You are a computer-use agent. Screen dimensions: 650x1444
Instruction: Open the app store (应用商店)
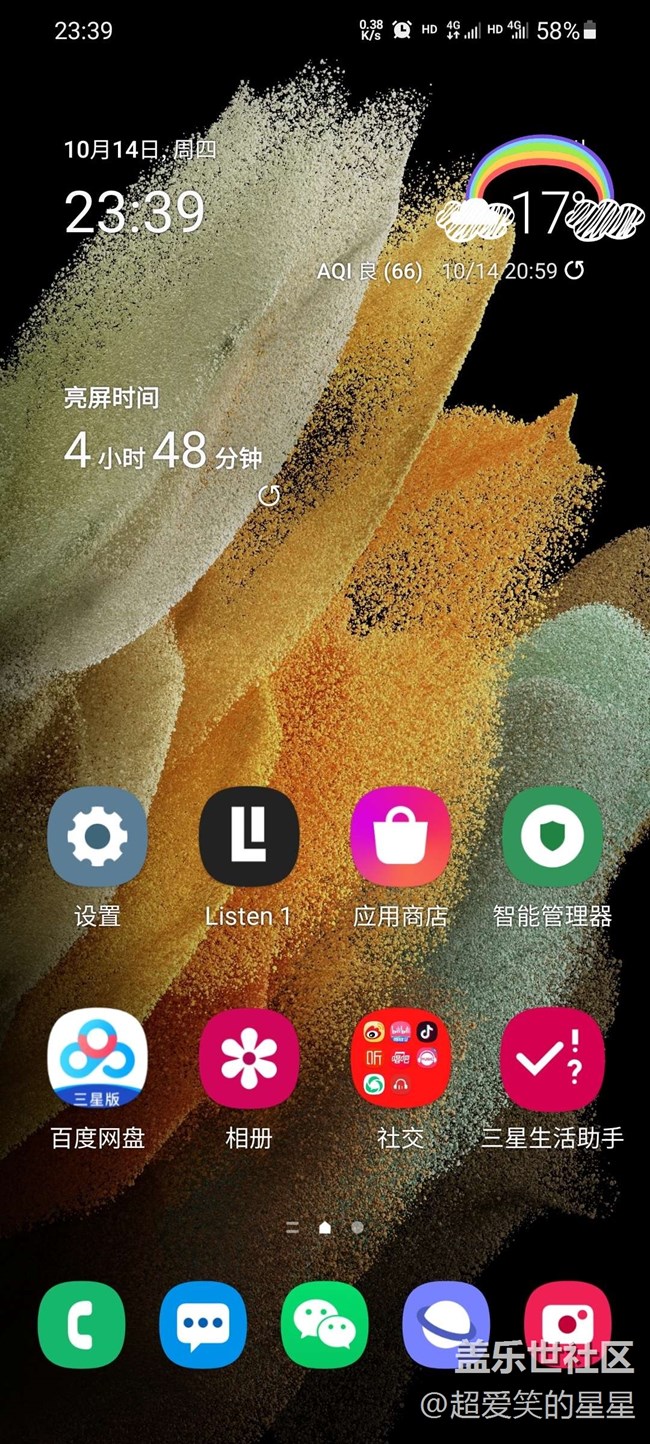pos(400,837)
